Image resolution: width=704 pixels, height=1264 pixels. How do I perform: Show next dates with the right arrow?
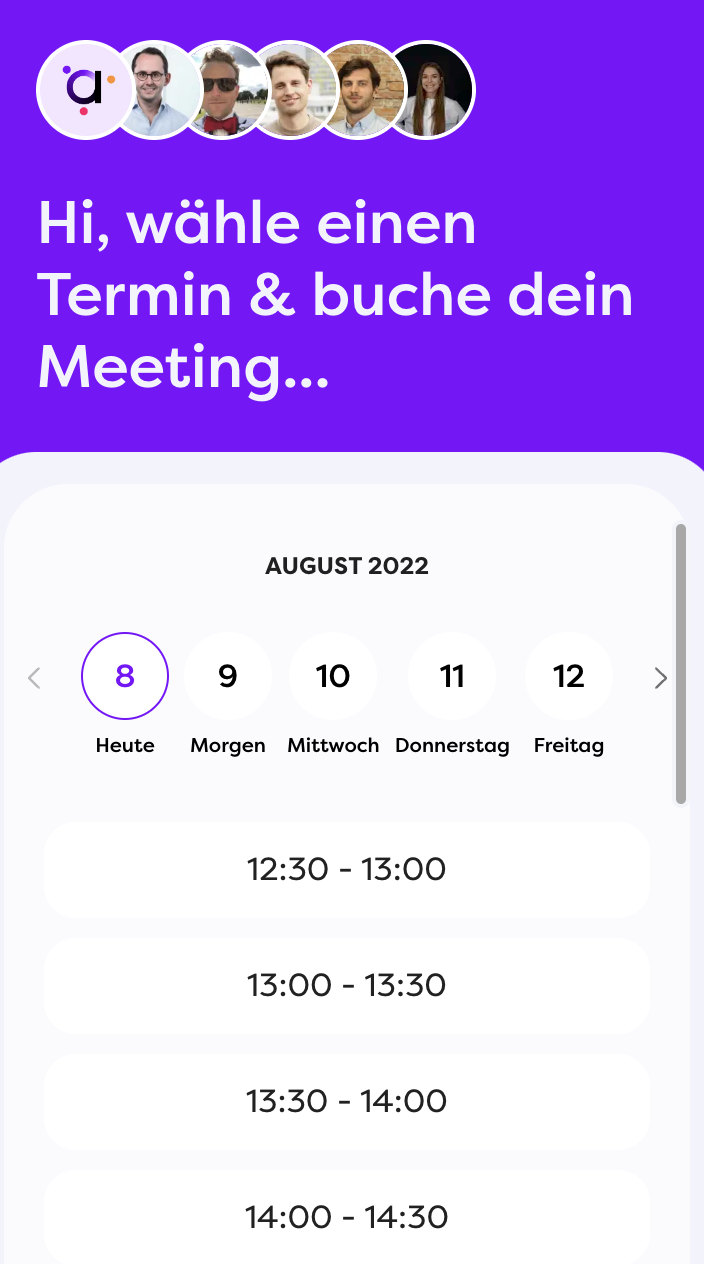[x=660, y=678]
